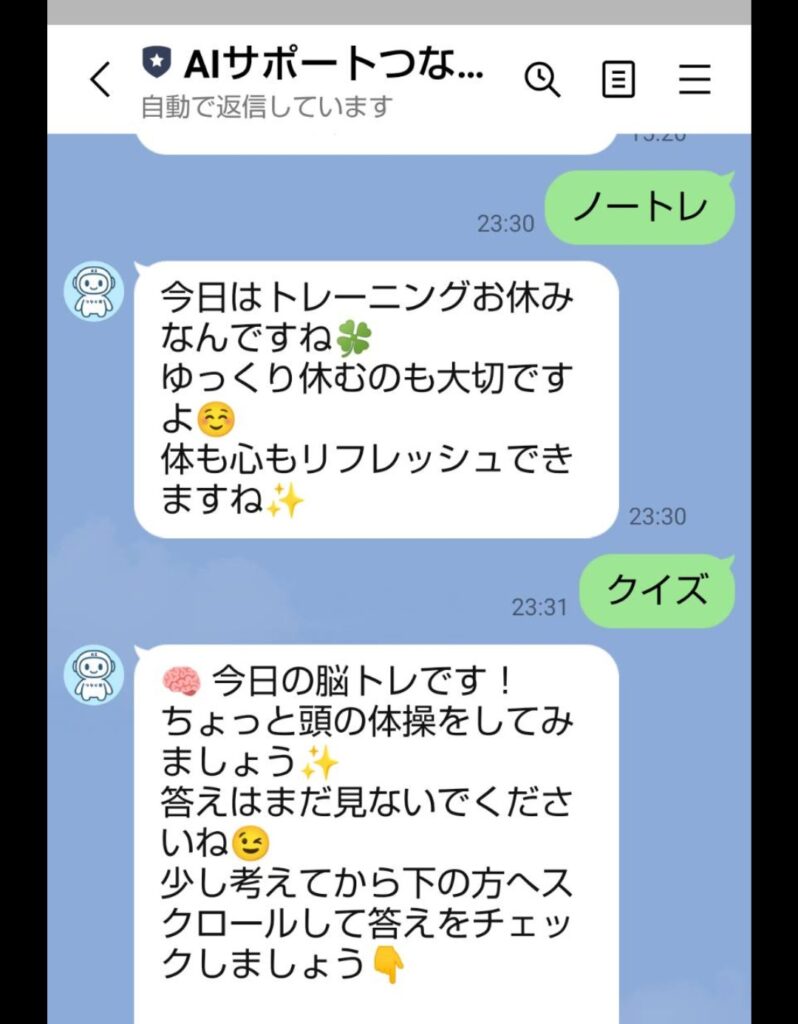Open bot avatar beside 今日はトレーニング message
The height and width of the screenshot is (1024, 798).
(x=94, y=291)
